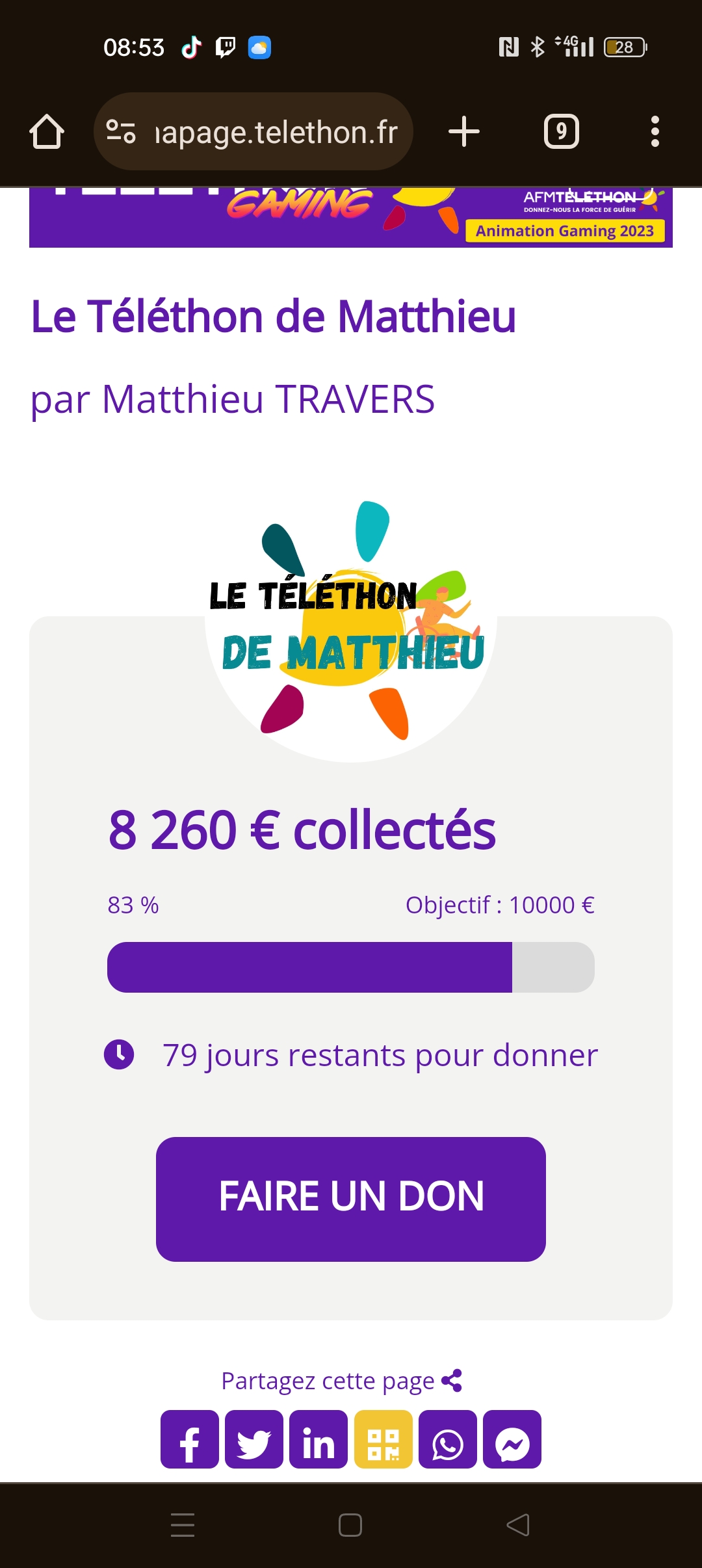Share the fundraiser via Messenger
702x1568 pixels.
512,1439
